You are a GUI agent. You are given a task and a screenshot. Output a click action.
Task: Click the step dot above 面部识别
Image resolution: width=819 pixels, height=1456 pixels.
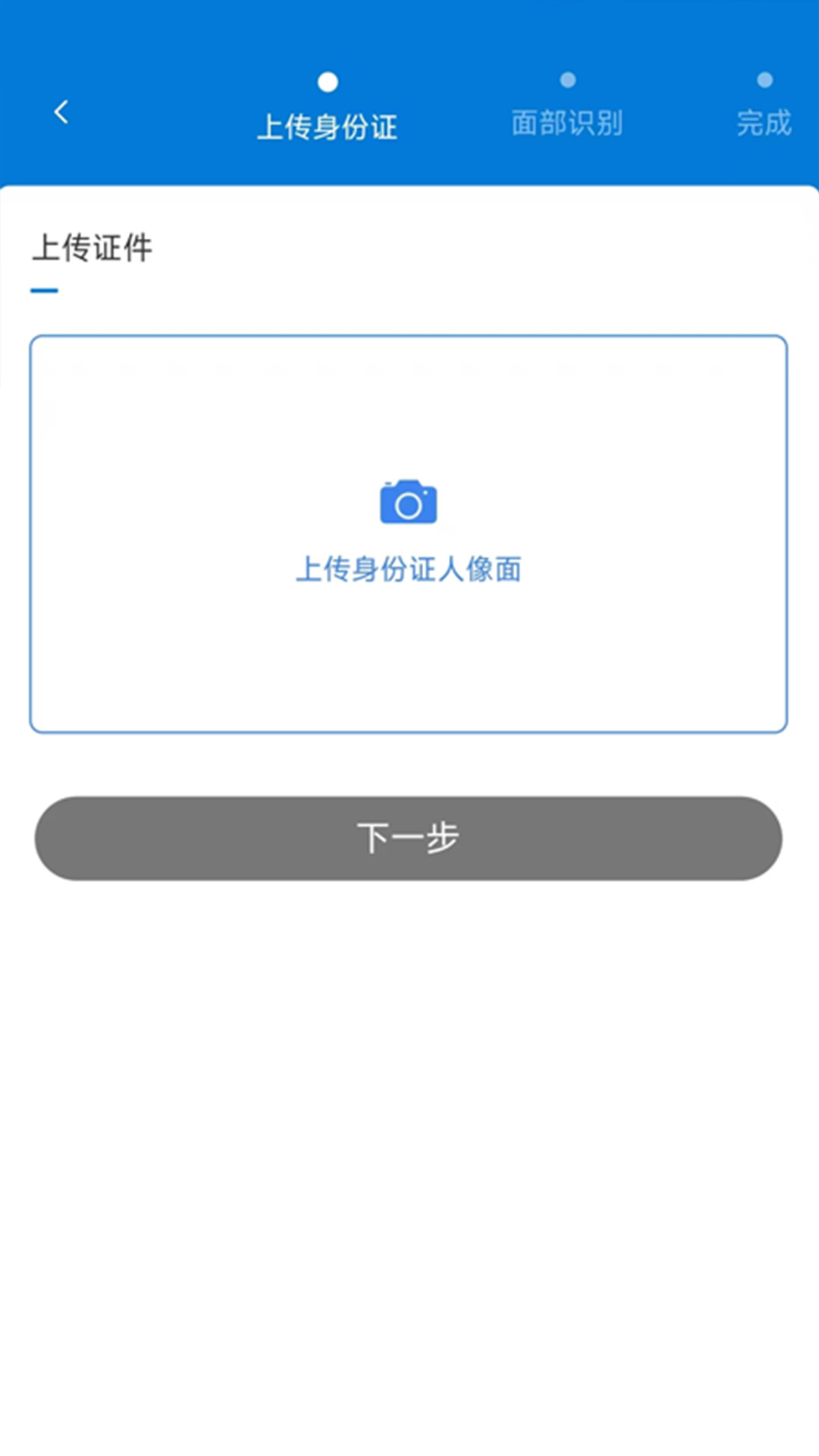tap(566, 79)
